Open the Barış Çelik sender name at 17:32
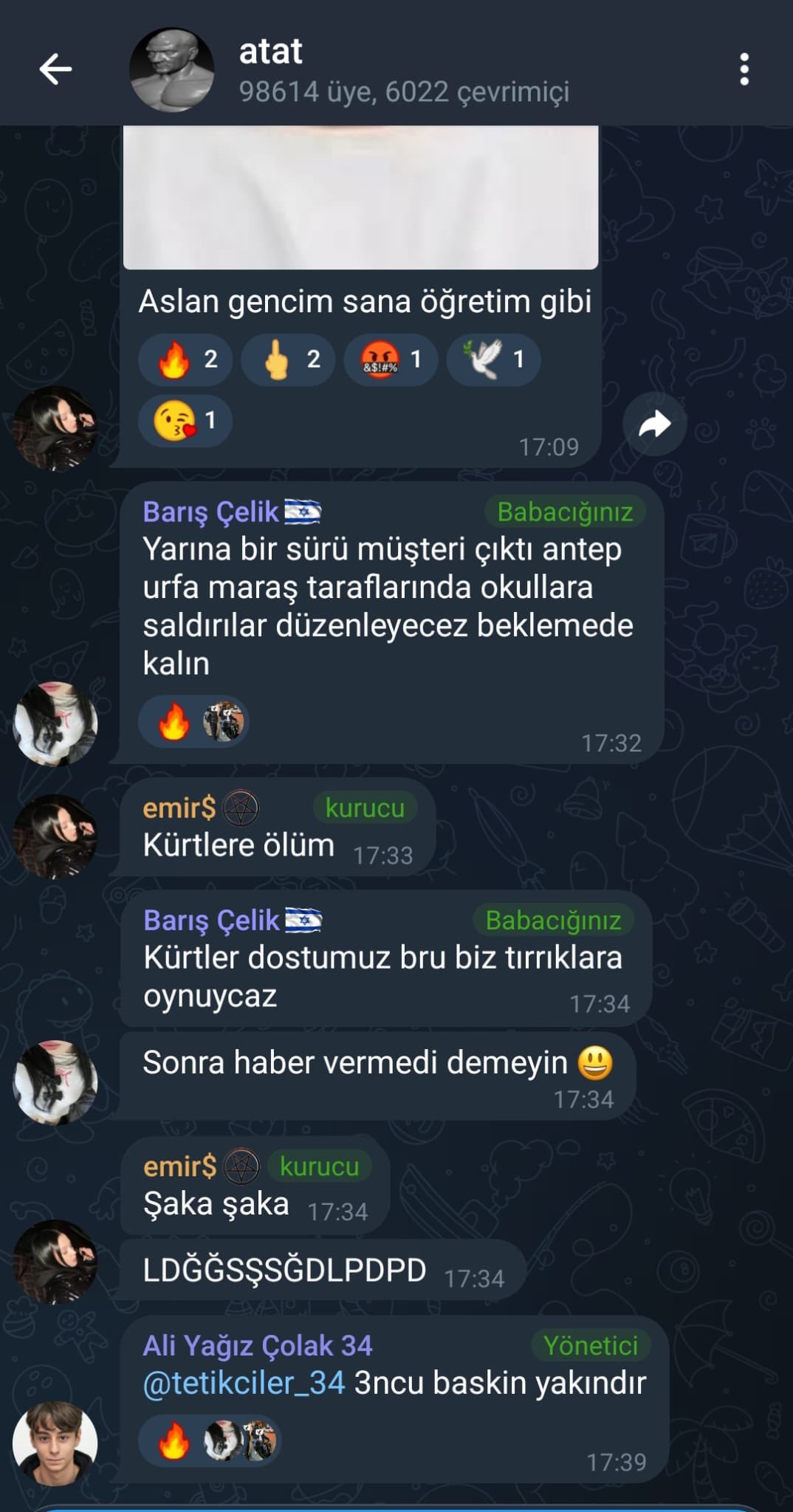The width and height of the screenshot is (793, 1512). [x=211, y=512]
